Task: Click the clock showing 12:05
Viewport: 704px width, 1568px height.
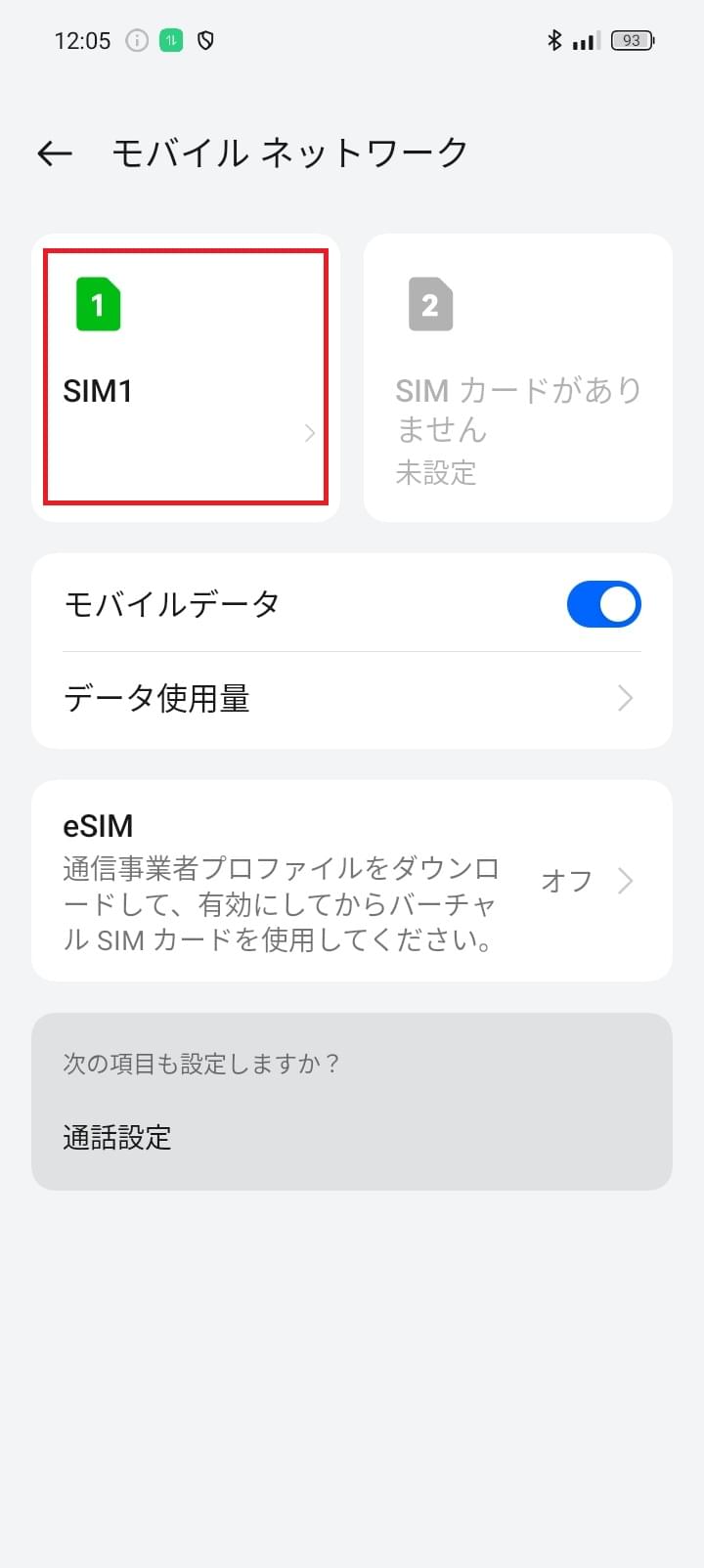Action: (84, 40)
